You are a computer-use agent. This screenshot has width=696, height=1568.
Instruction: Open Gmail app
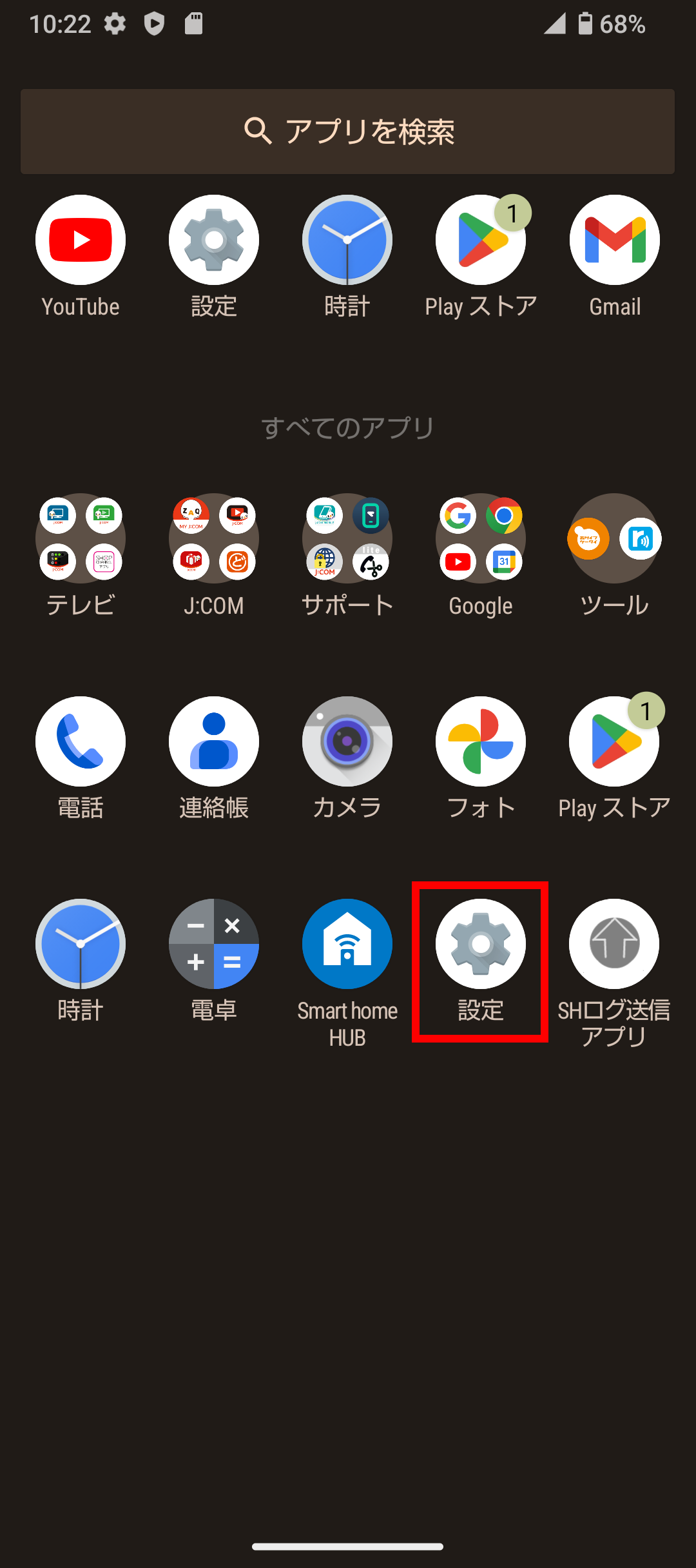(x=614, y=240)
